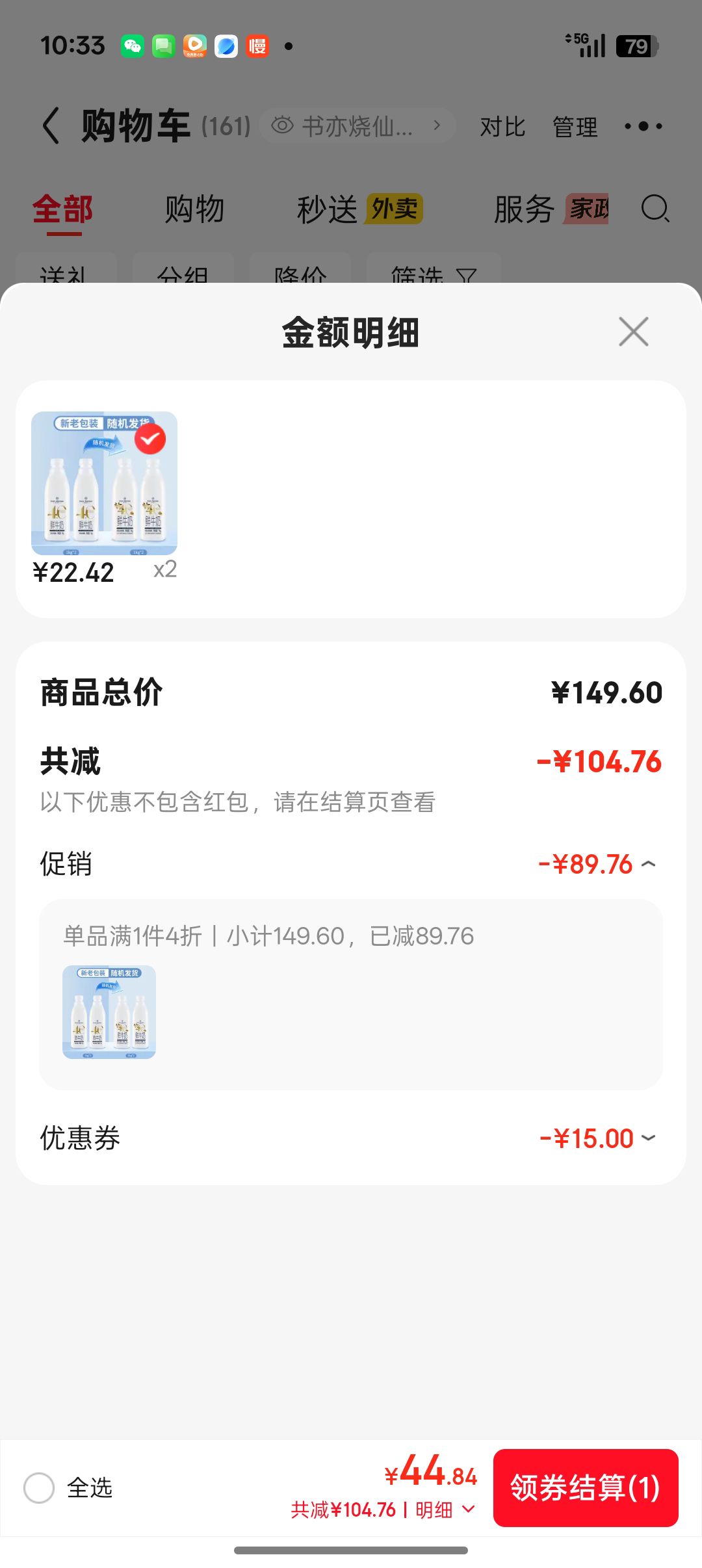
Task: Tap 管理 to manage the cart
Action: [575, 127]
